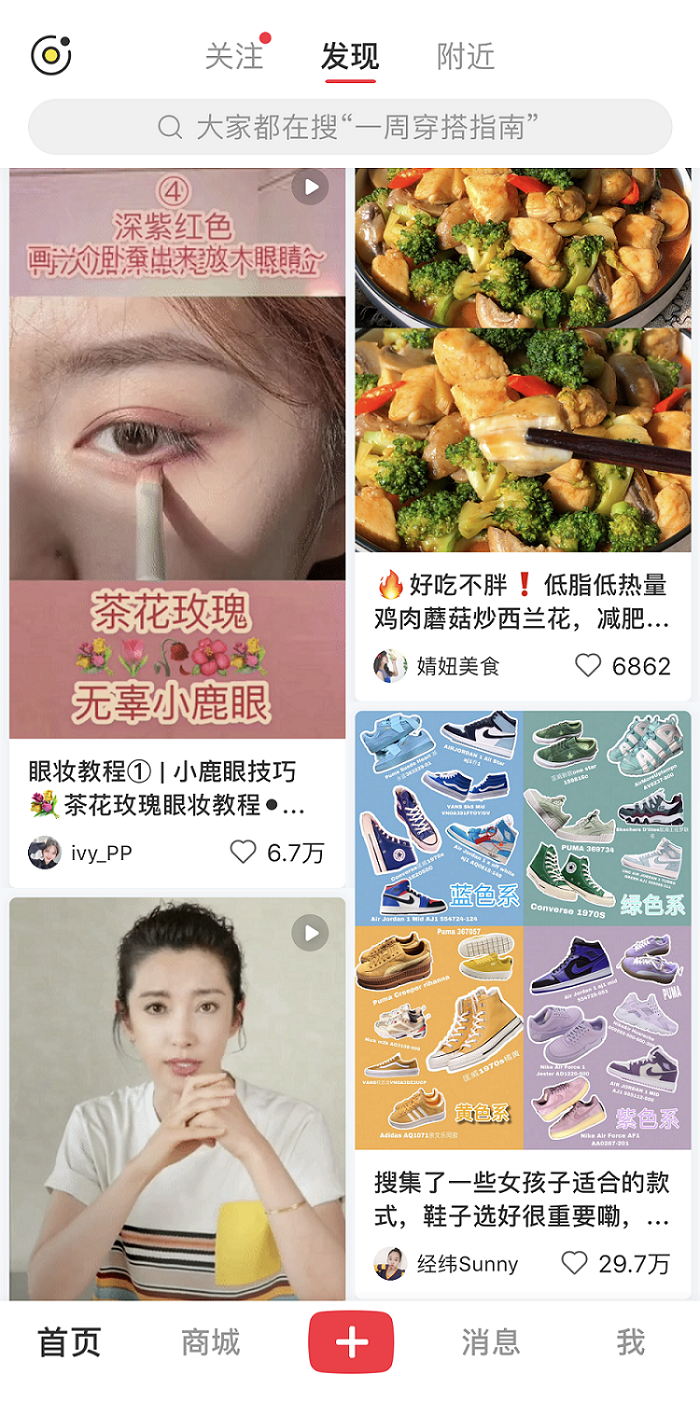Open the 茶花玫瑰 eye makeup tutorial video
Screen dimensions: 700x1416
[177, 450]
